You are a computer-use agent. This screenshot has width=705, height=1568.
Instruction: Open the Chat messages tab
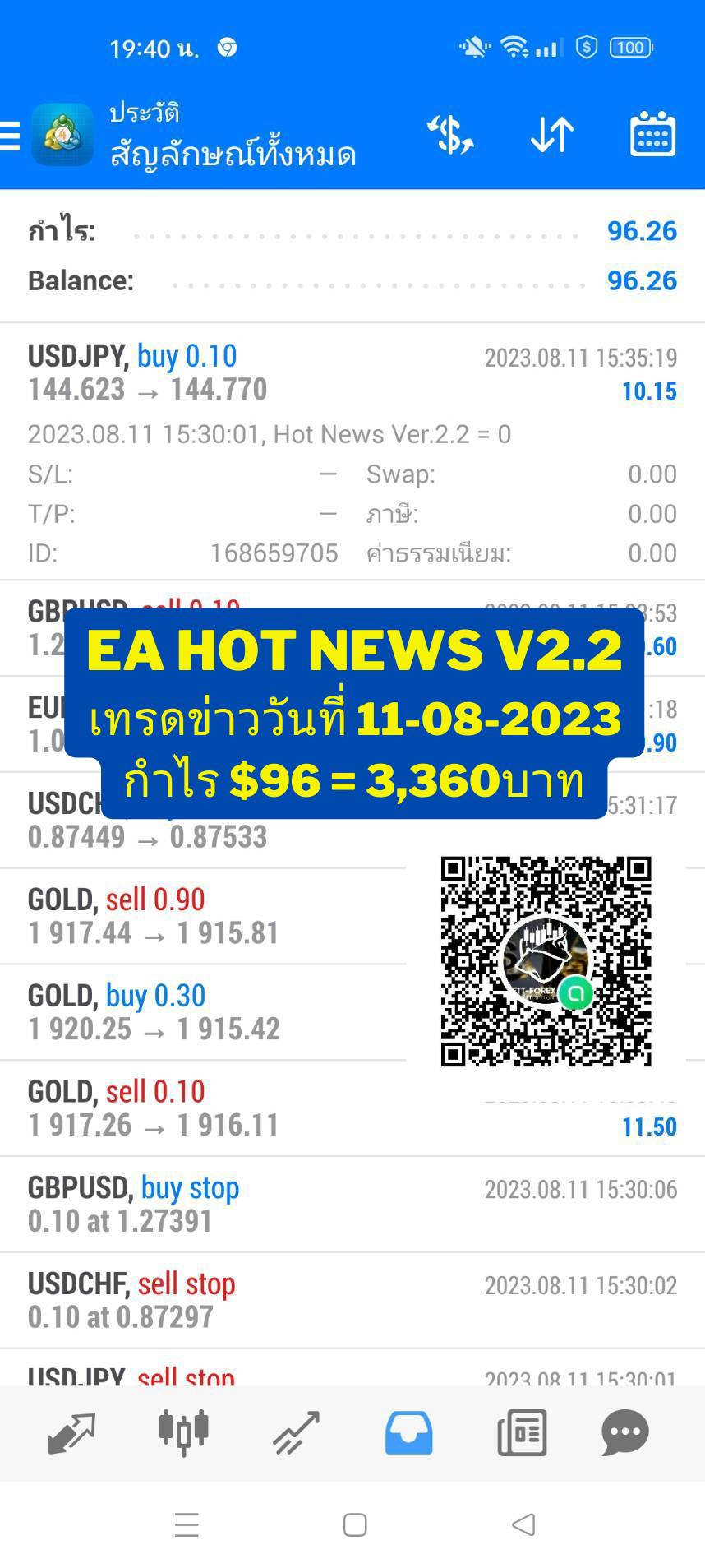[x=625, y=1433]
